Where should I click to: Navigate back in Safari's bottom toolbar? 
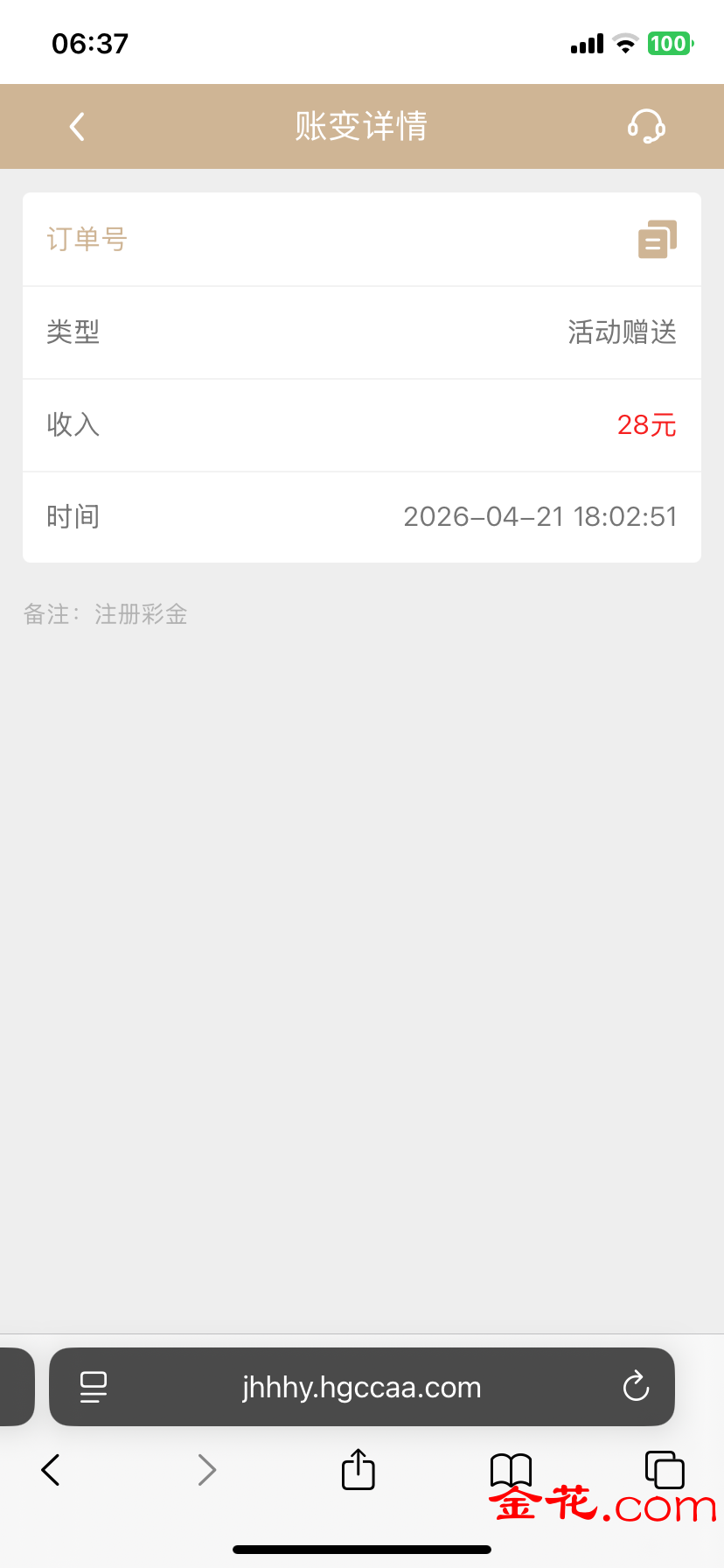tap(51, 1470)
